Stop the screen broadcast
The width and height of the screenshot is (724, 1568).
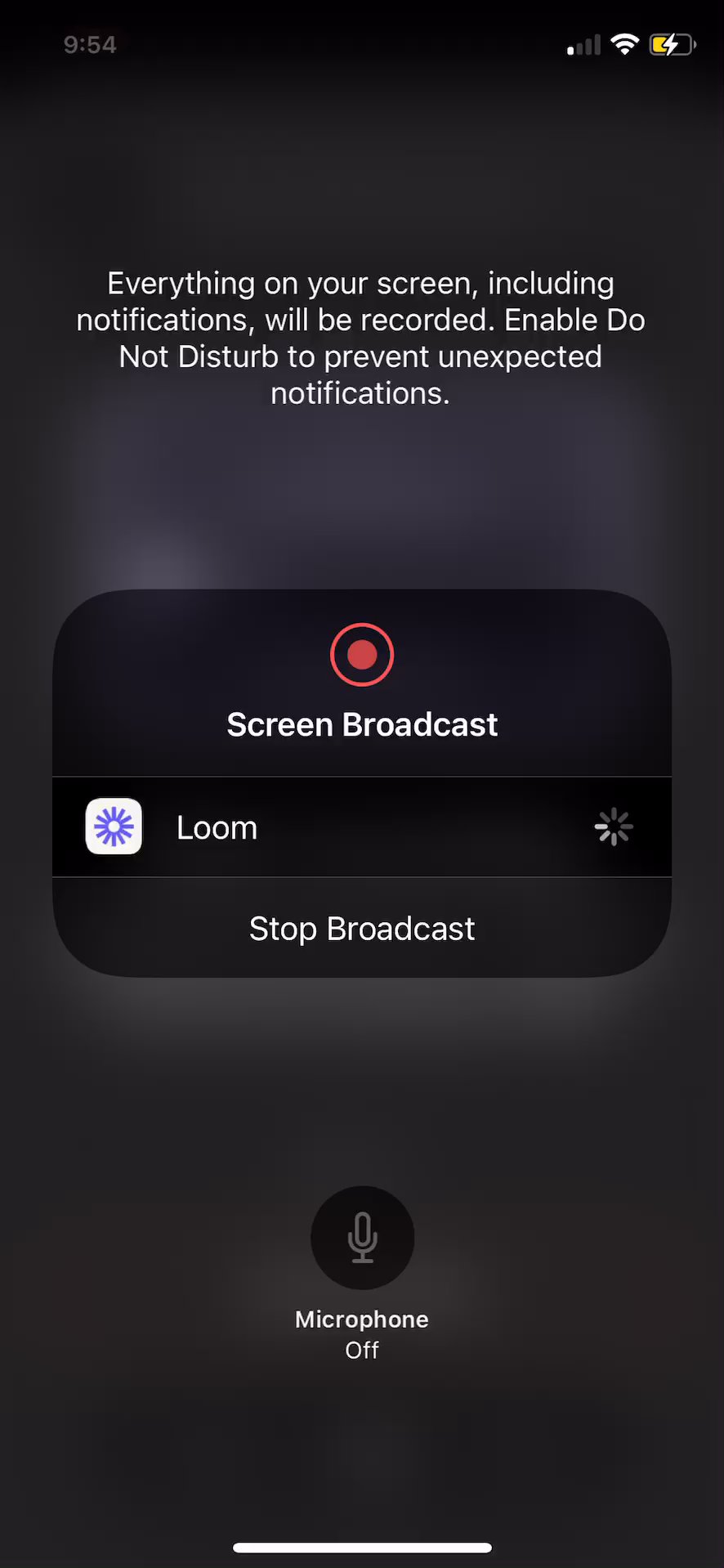[x=362, y=929]
